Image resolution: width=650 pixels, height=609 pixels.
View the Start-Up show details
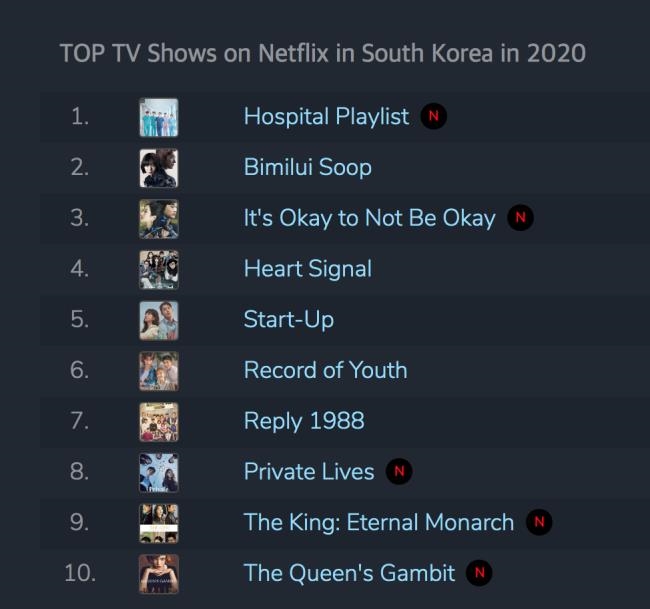(288, 319)
